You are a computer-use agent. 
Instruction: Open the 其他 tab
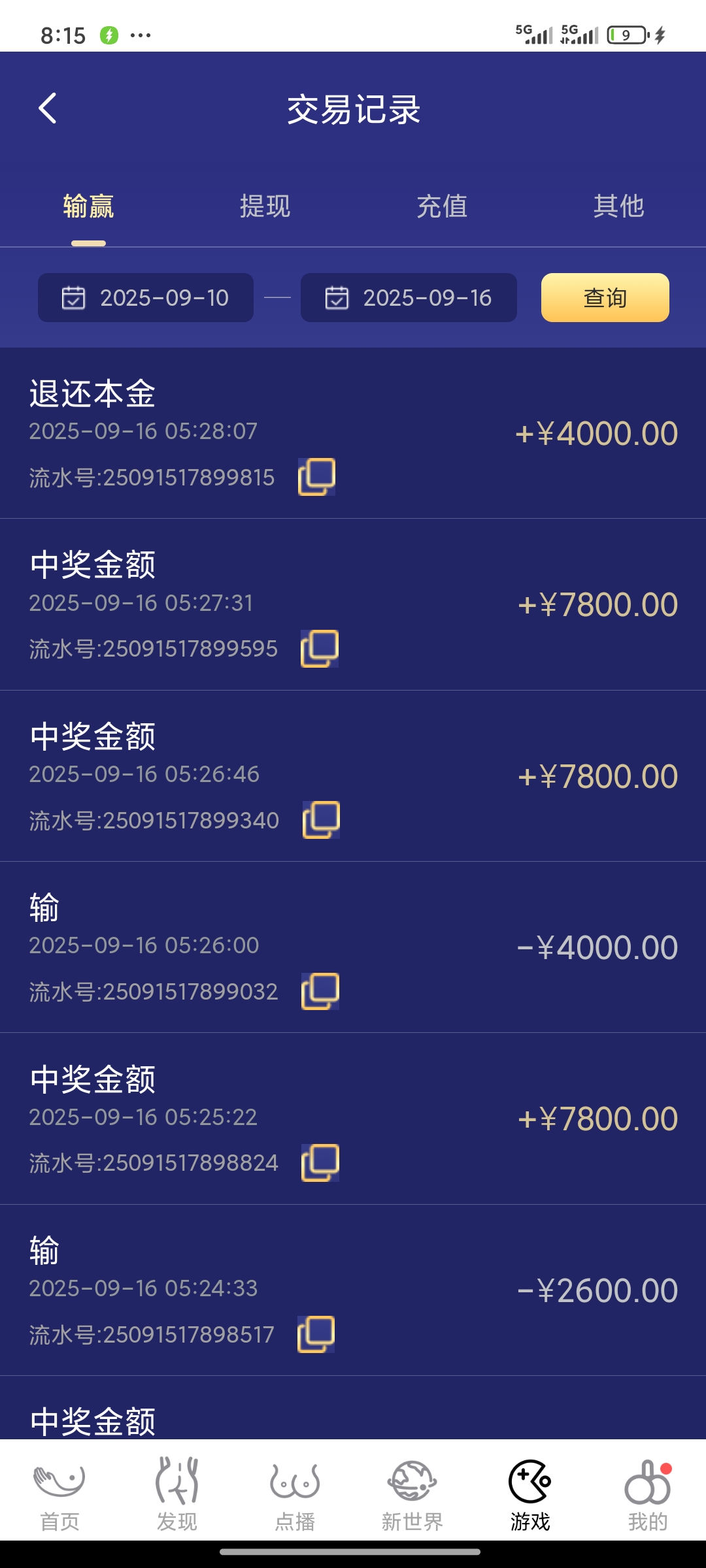coord(618,206)
